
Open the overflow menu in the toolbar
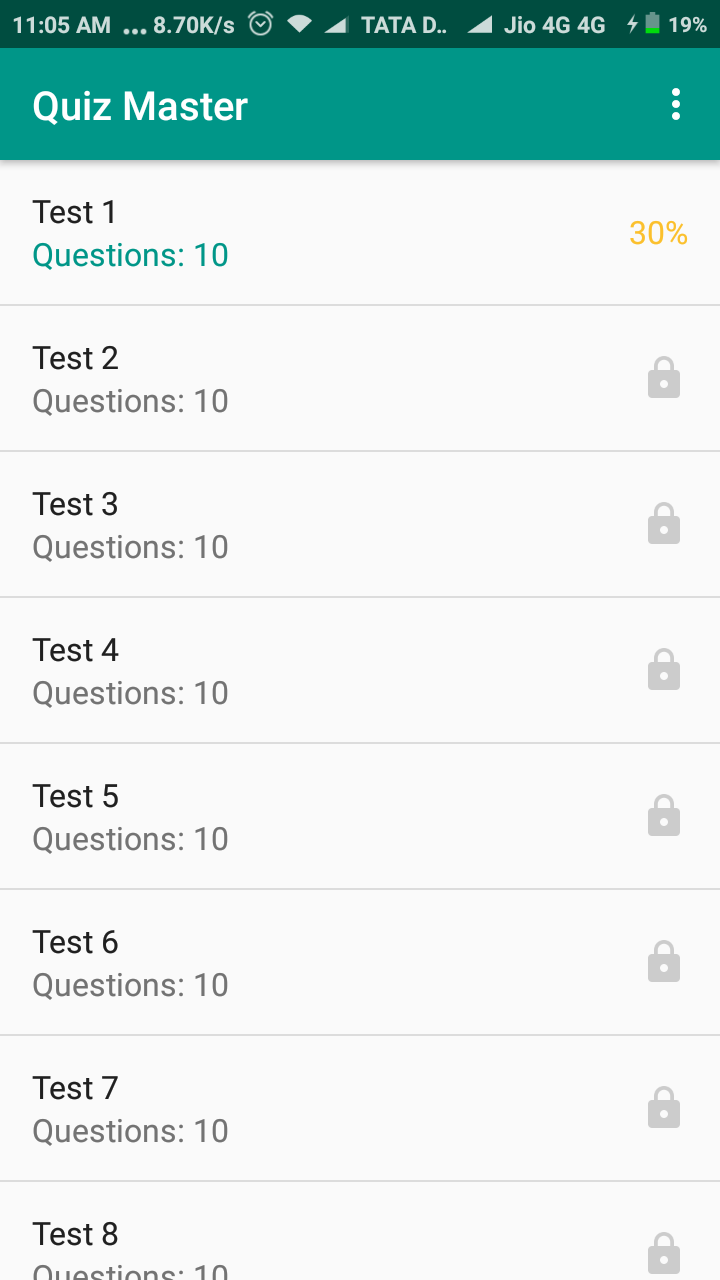pyautogui.click(x=675, y=103)
